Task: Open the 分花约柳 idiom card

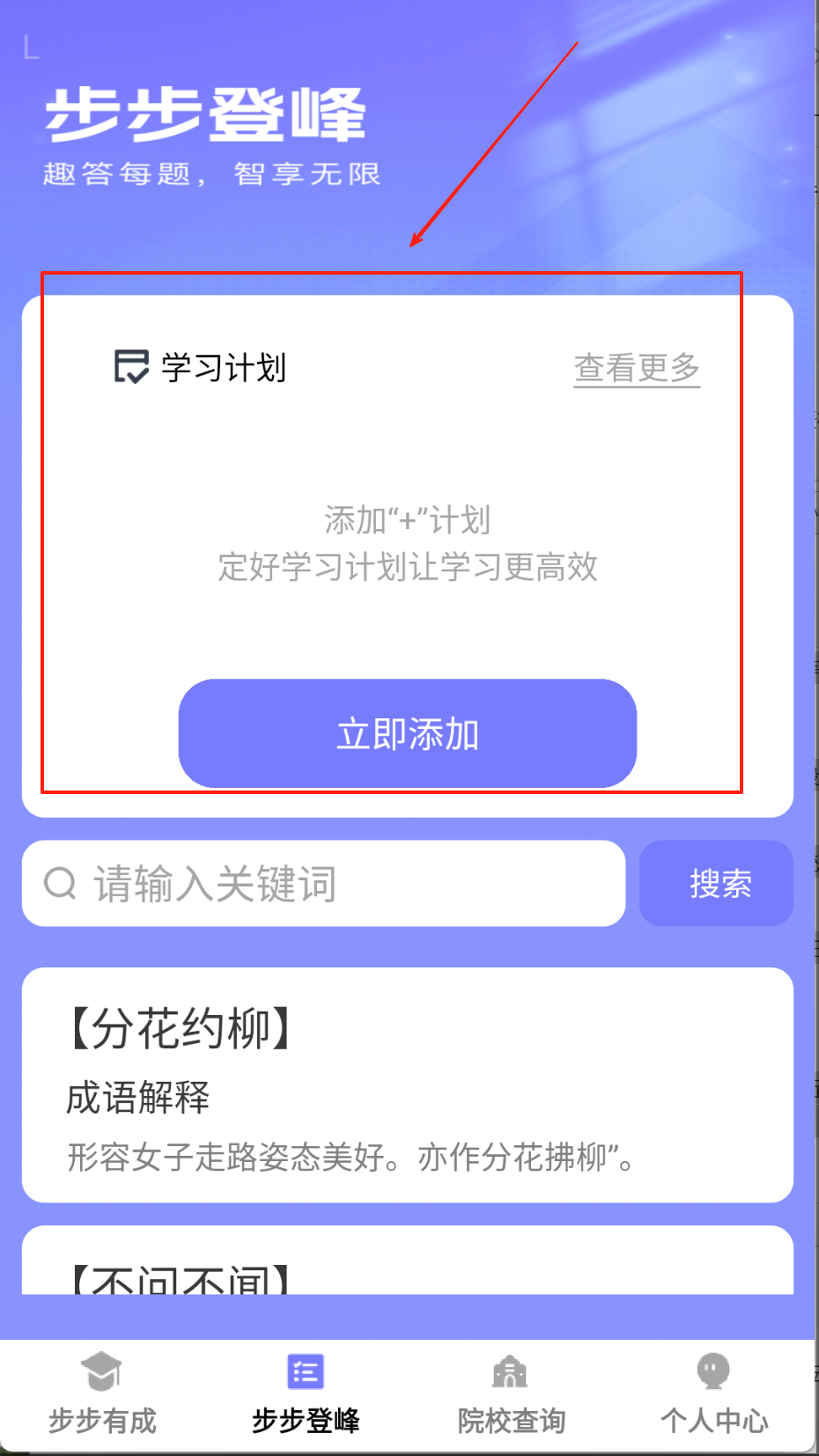Action: pos(408,1085)
